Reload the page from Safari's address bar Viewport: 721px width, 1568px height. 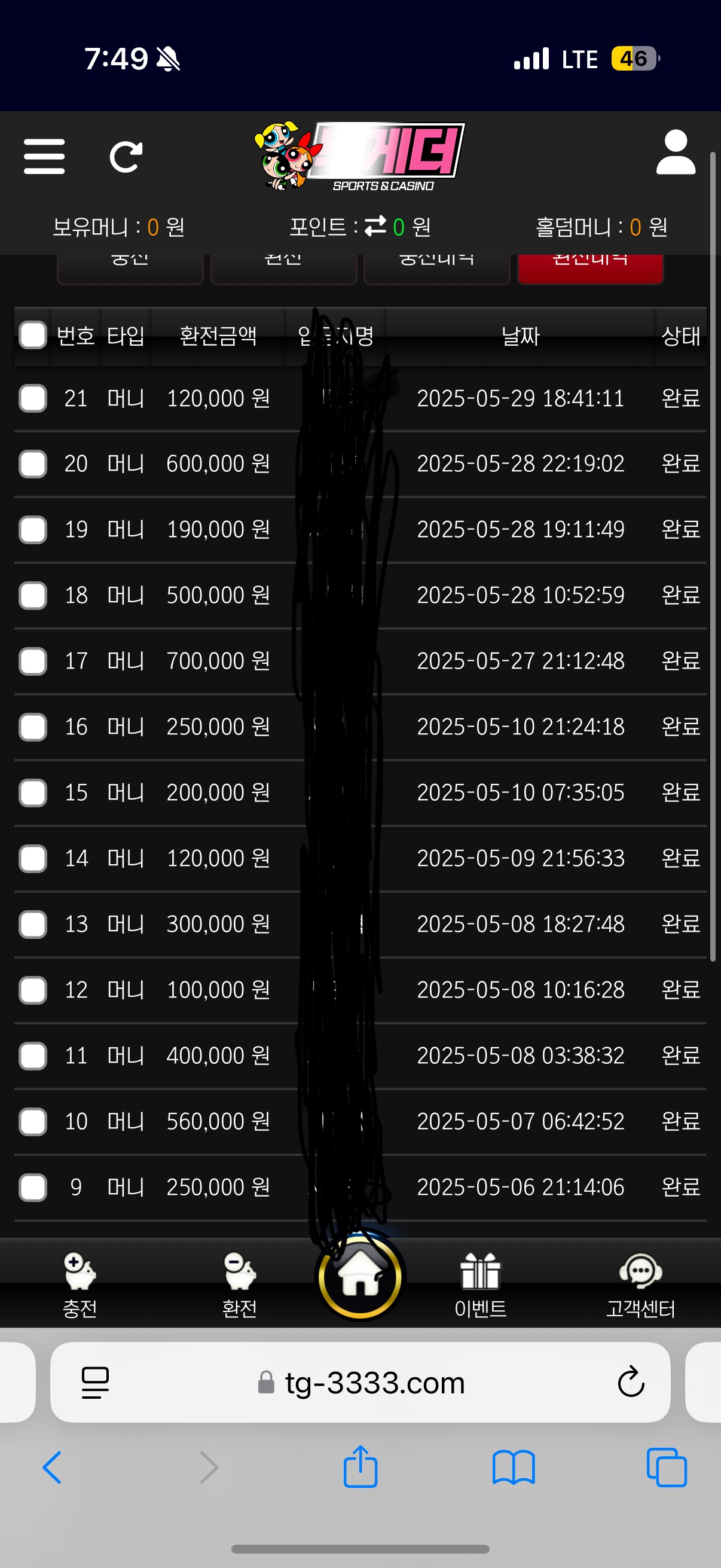[631, 1382]
